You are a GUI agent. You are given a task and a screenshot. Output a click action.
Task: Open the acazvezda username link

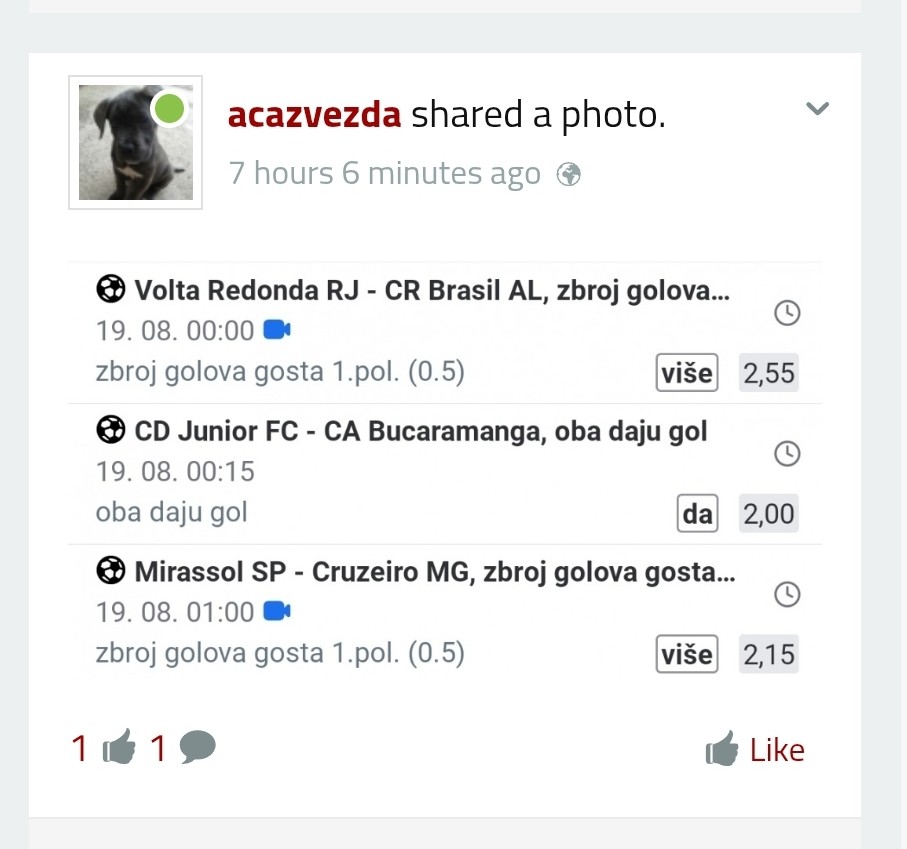[314, 115]
